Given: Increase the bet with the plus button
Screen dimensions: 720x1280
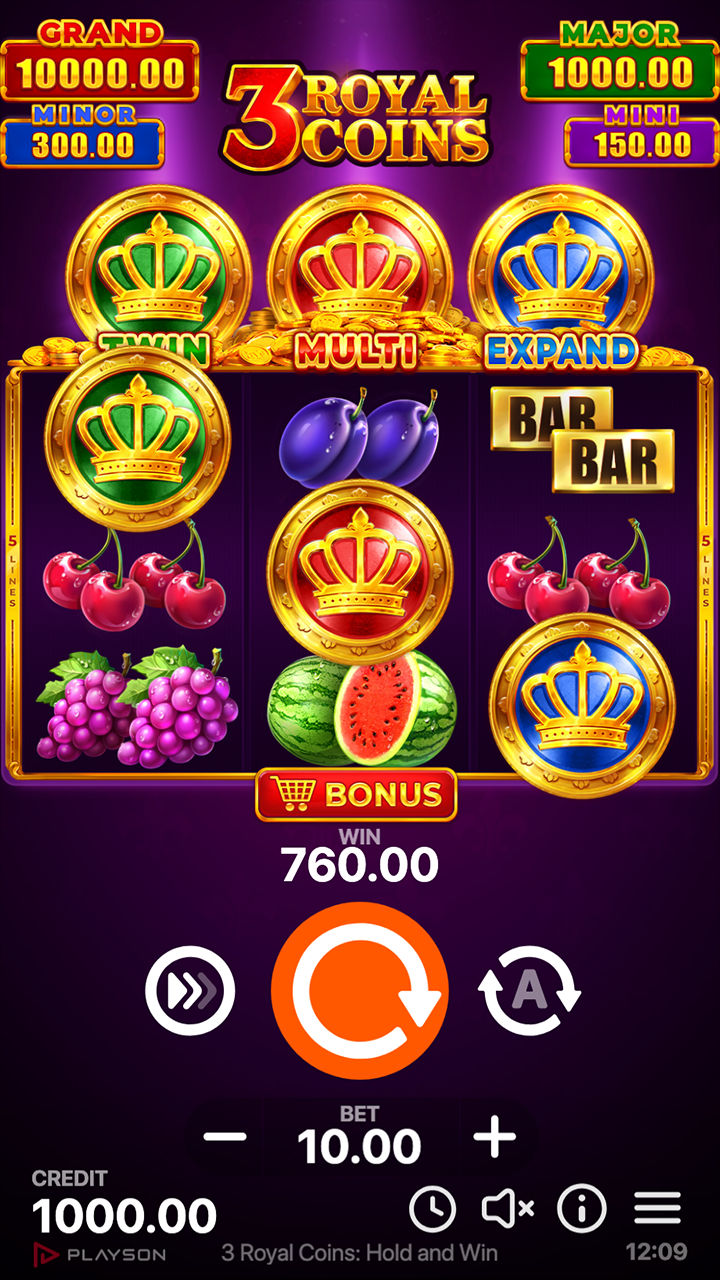Looking at the screenshot, I should pos(494,1137).
